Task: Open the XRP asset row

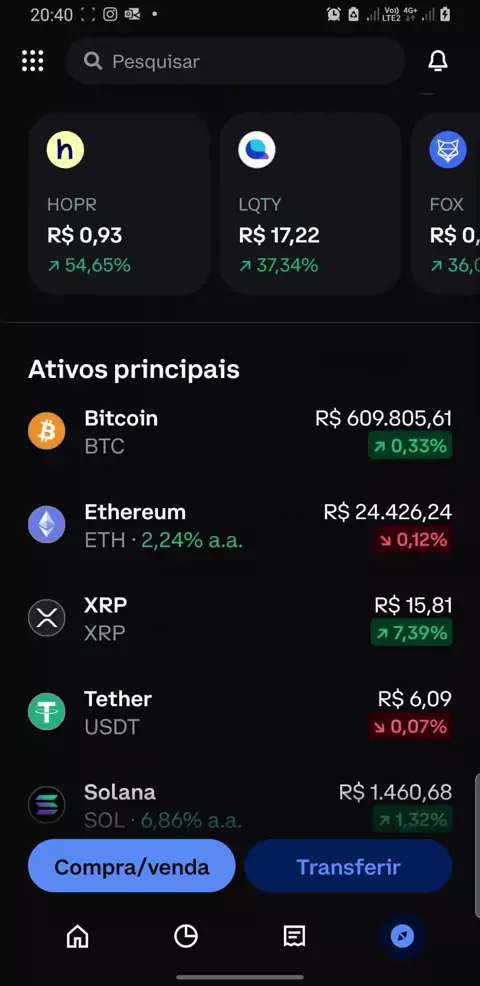Action: 240,618
